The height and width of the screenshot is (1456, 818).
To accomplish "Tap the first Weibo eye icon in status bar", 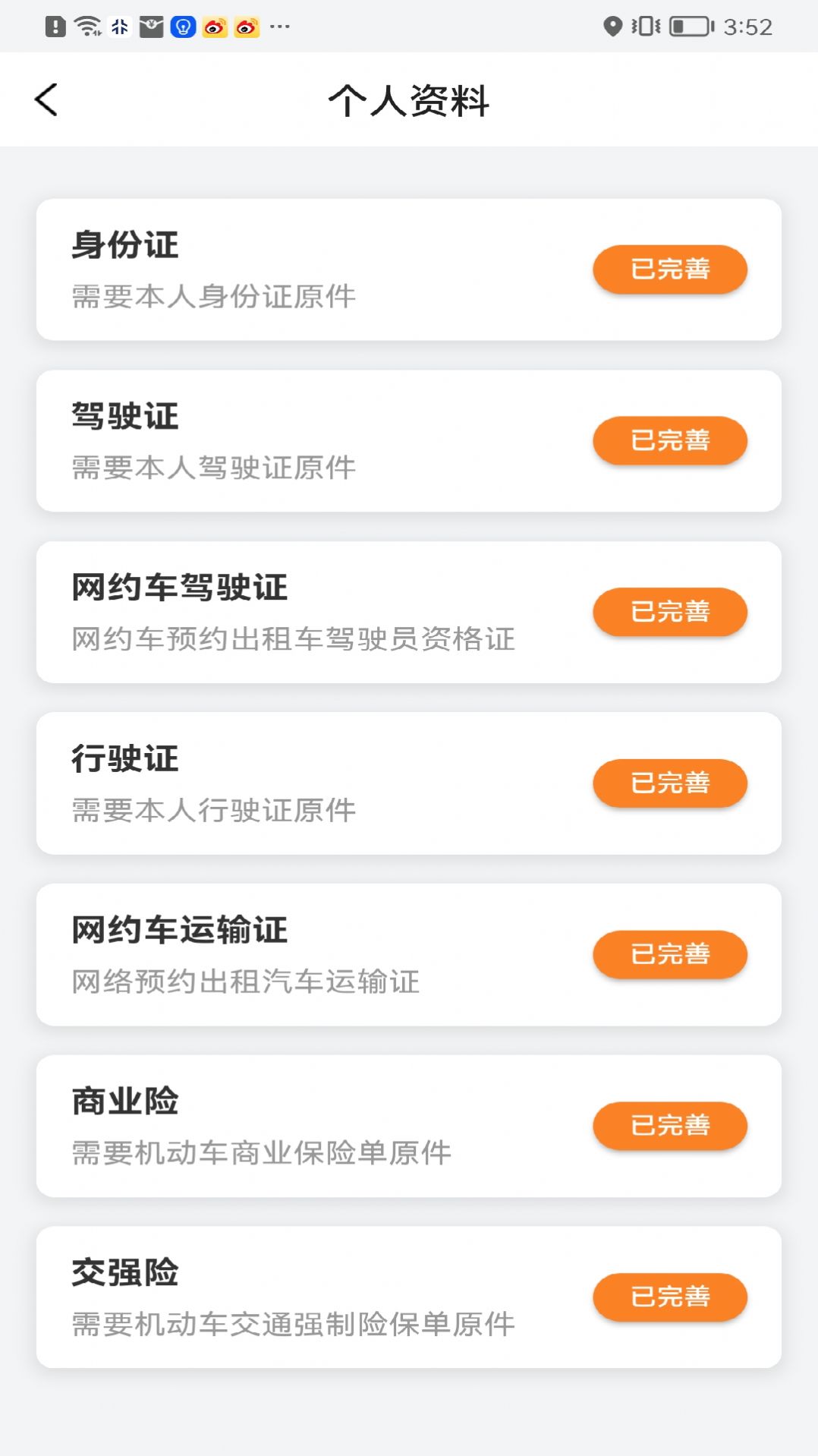I will click(x=215, y=25).
